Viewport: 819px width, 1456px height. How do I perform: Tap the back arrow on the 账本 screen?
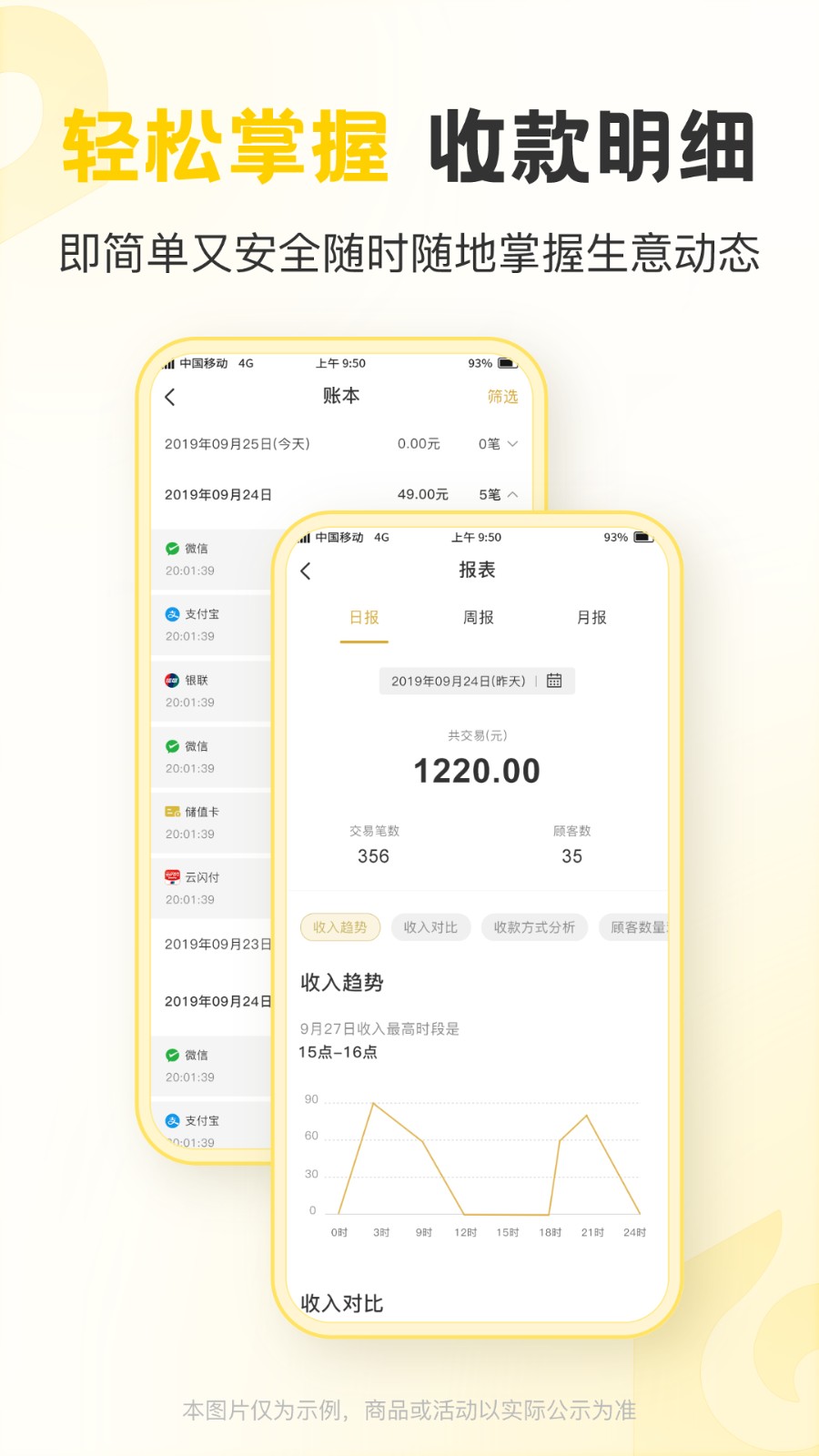click(169, 398)
